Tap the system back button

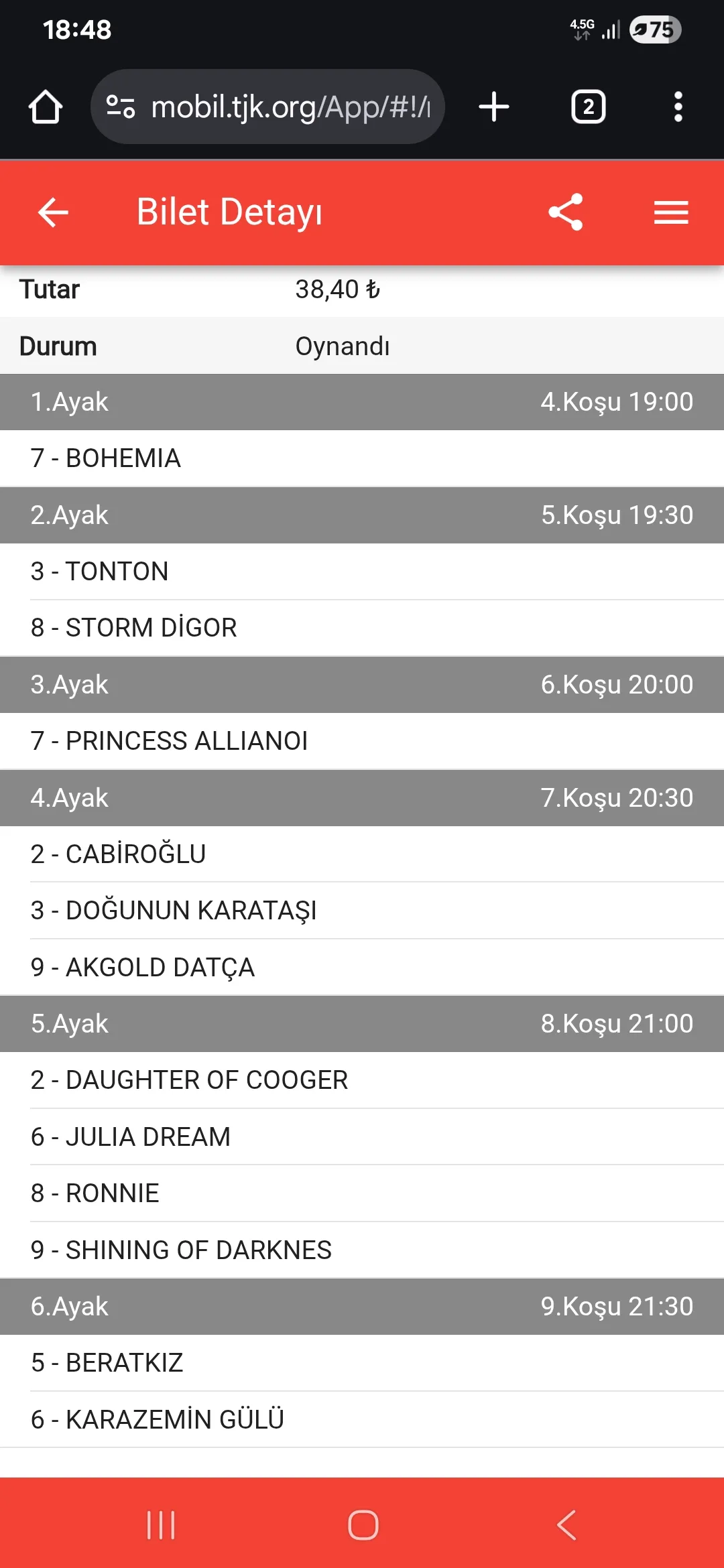click(566, 1525)
